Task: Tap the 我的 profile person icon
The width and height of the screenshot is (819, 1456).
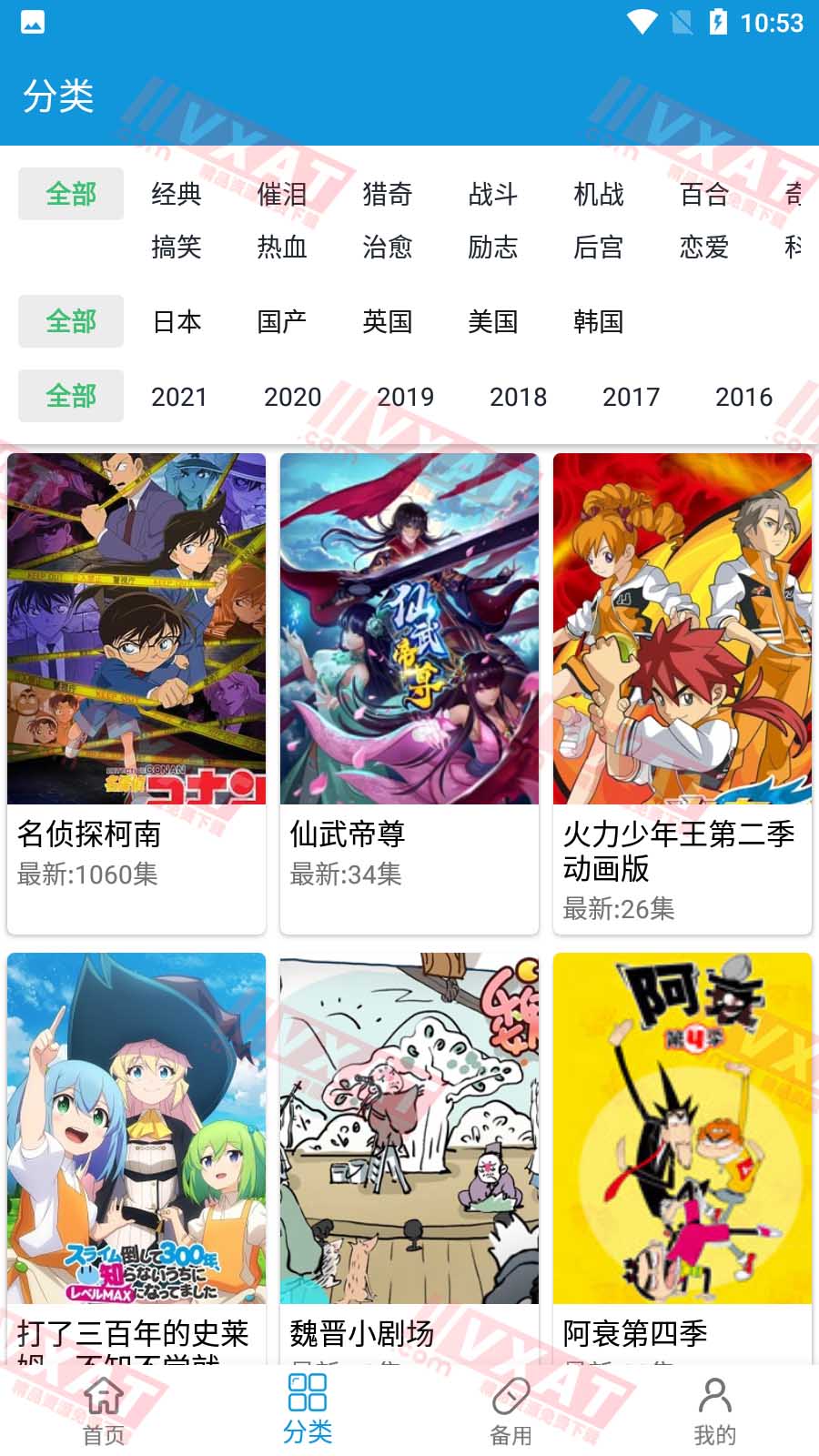Action: pos(715,1392)
